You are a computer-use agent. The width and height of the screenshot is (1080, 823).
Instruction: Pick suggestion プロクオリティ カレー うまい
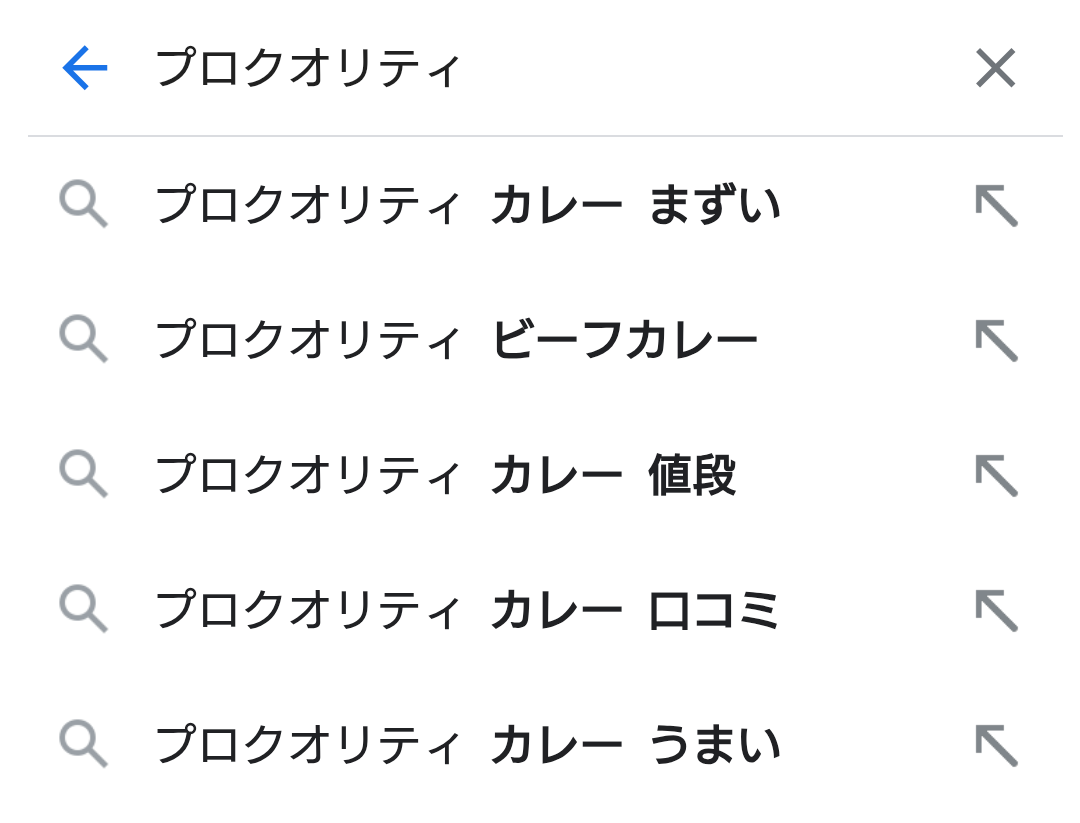(467, 746)
